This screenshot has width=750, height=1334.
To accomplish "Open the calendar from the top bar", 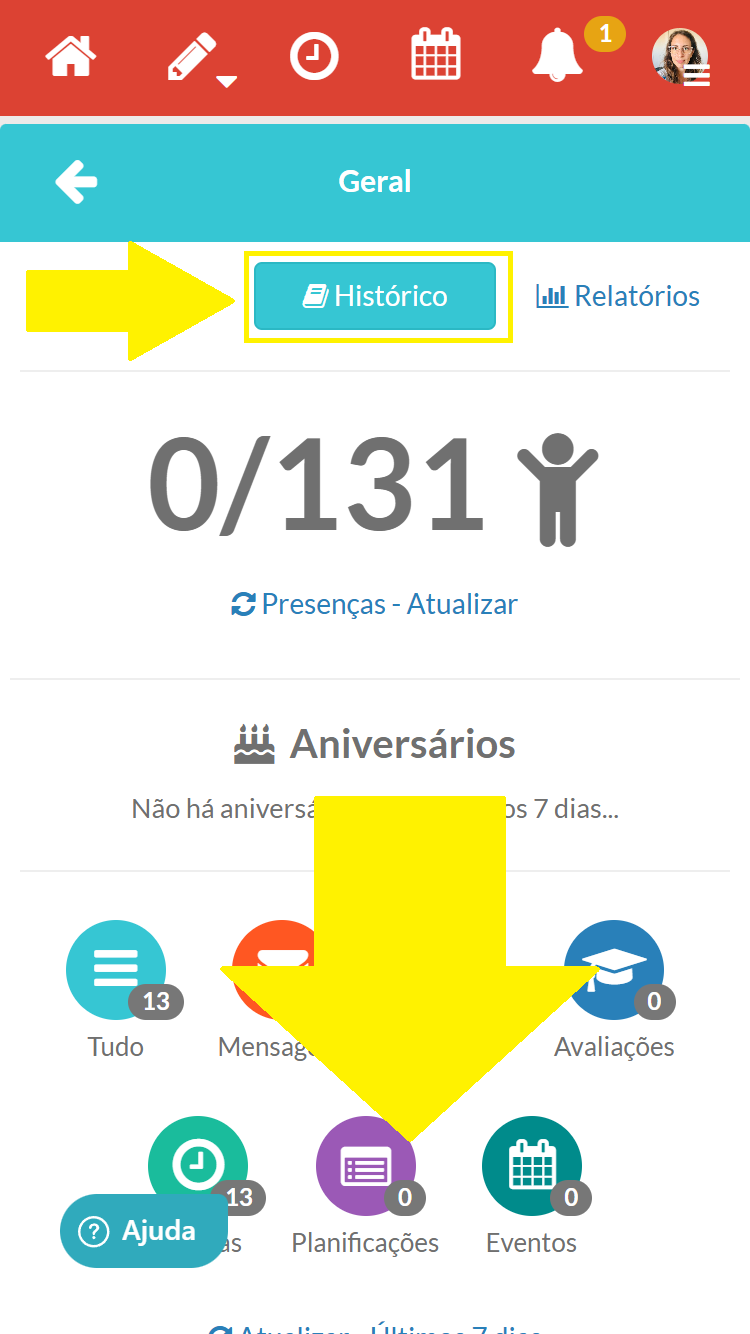I will [436, 55].
